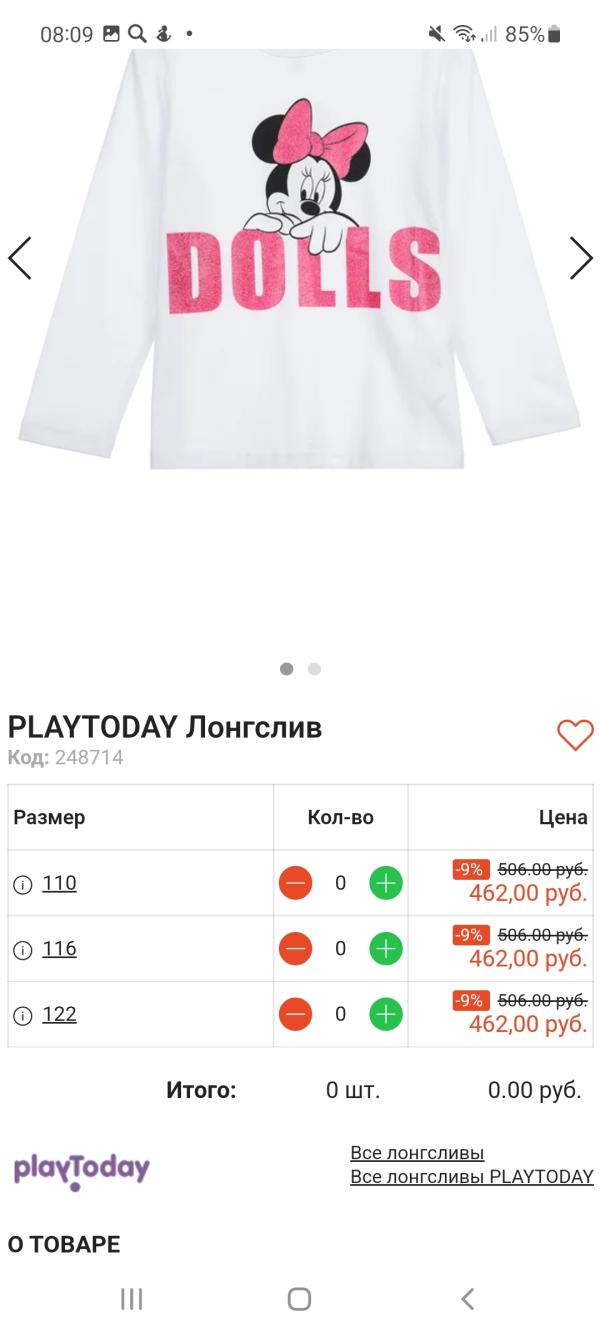Open size 110 details link
600x1332 pixels.
click(x=59, y=883)
